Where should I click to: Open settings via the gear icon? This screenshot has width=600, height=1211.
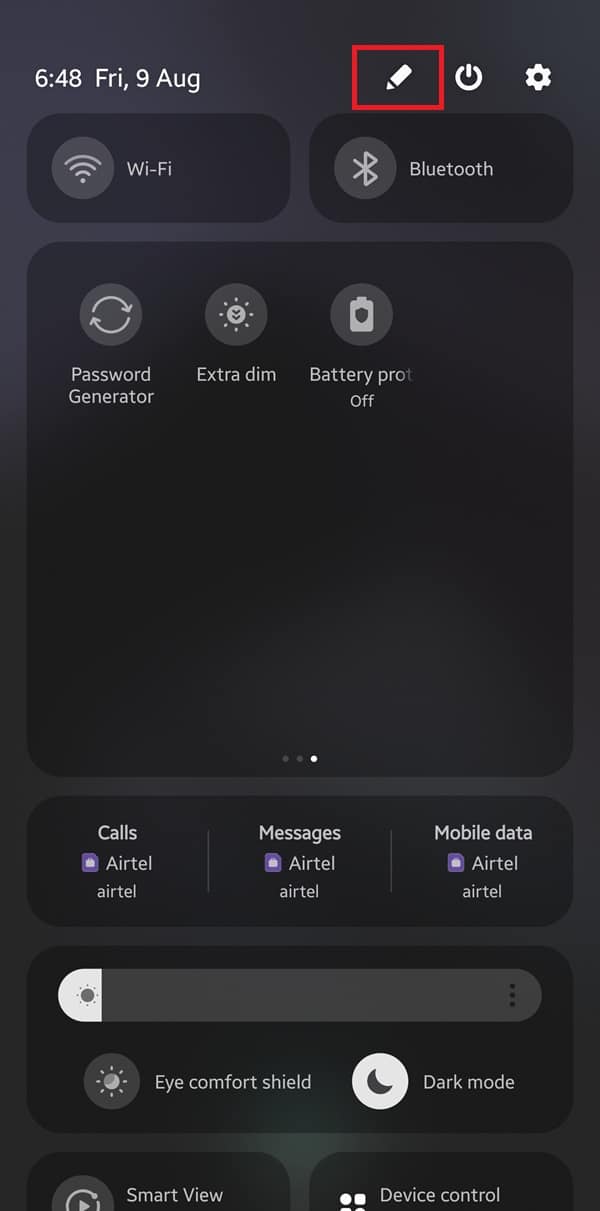(x=538, y=77)
